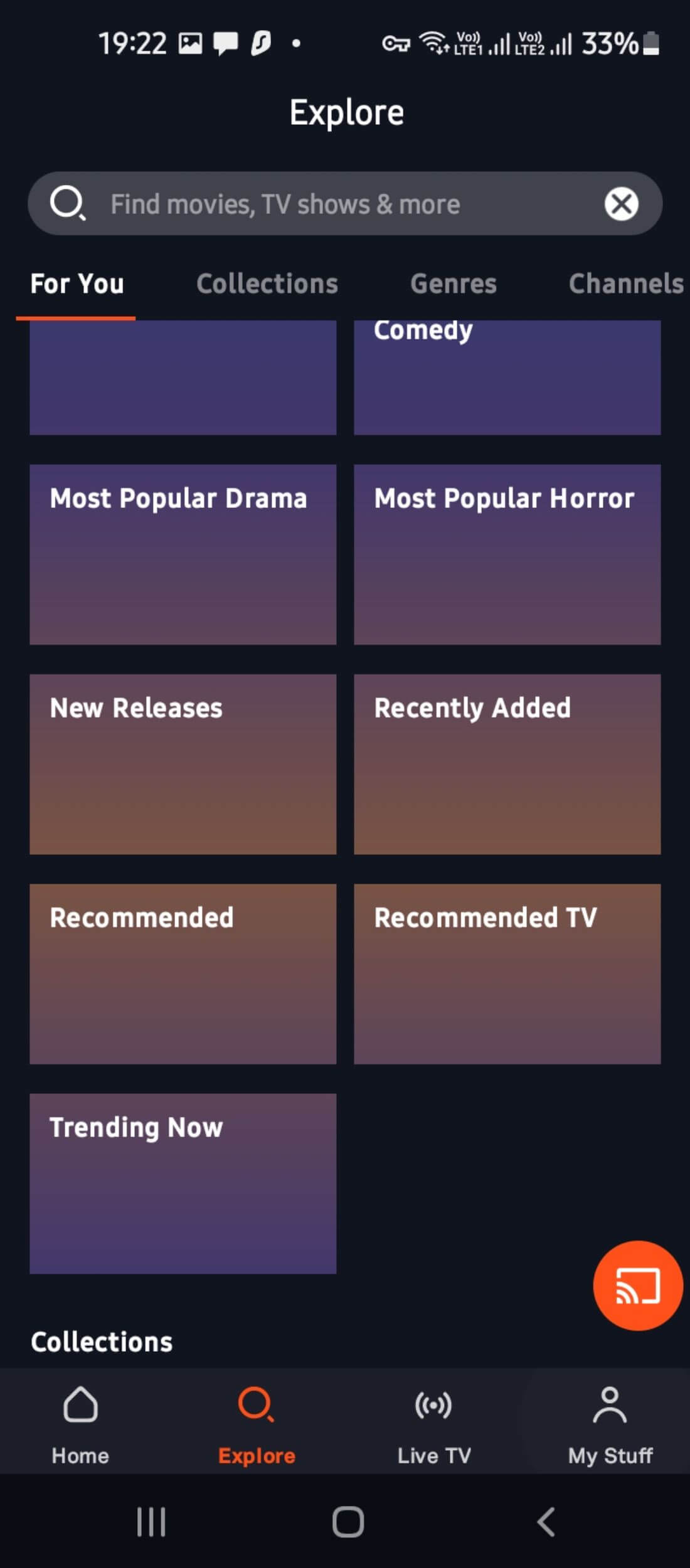Tap the key icon in the status bar

(x=395, y=43)
